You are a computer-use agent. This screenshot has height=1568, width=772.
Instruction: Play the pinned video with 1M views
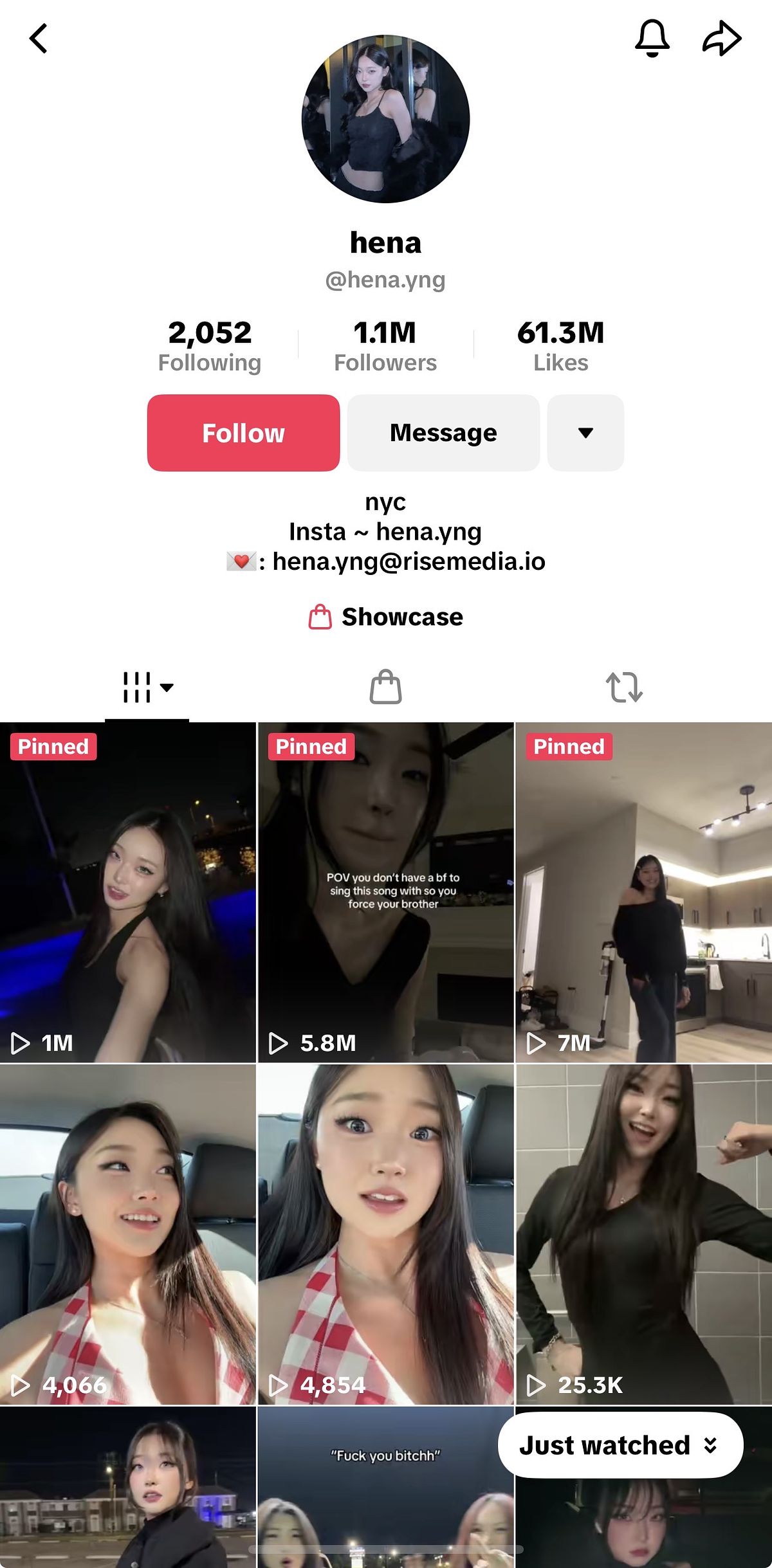(127, 892)
